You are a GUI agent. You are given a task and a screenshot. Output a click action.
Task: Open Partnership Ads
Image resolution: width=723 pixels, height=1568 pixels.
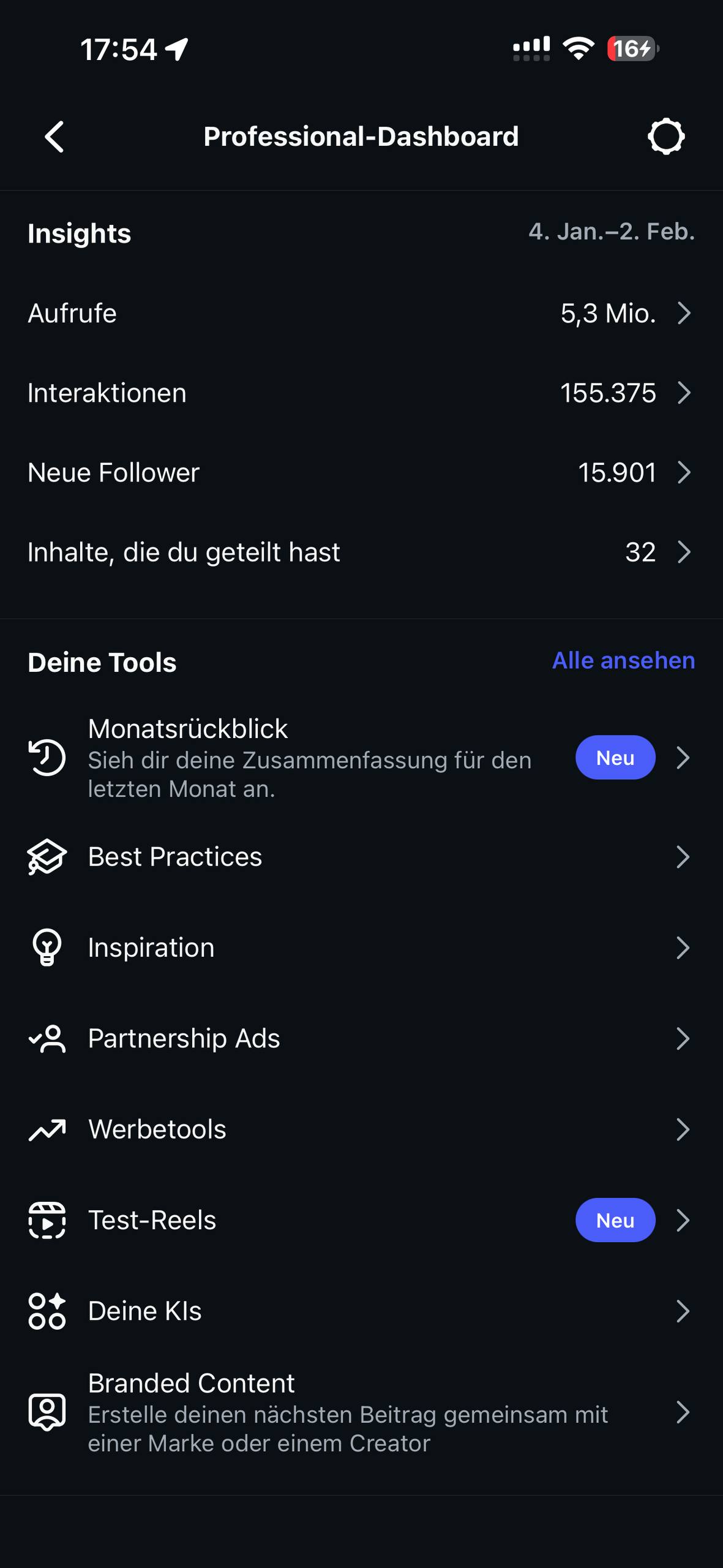click(x=361, y=1039)
